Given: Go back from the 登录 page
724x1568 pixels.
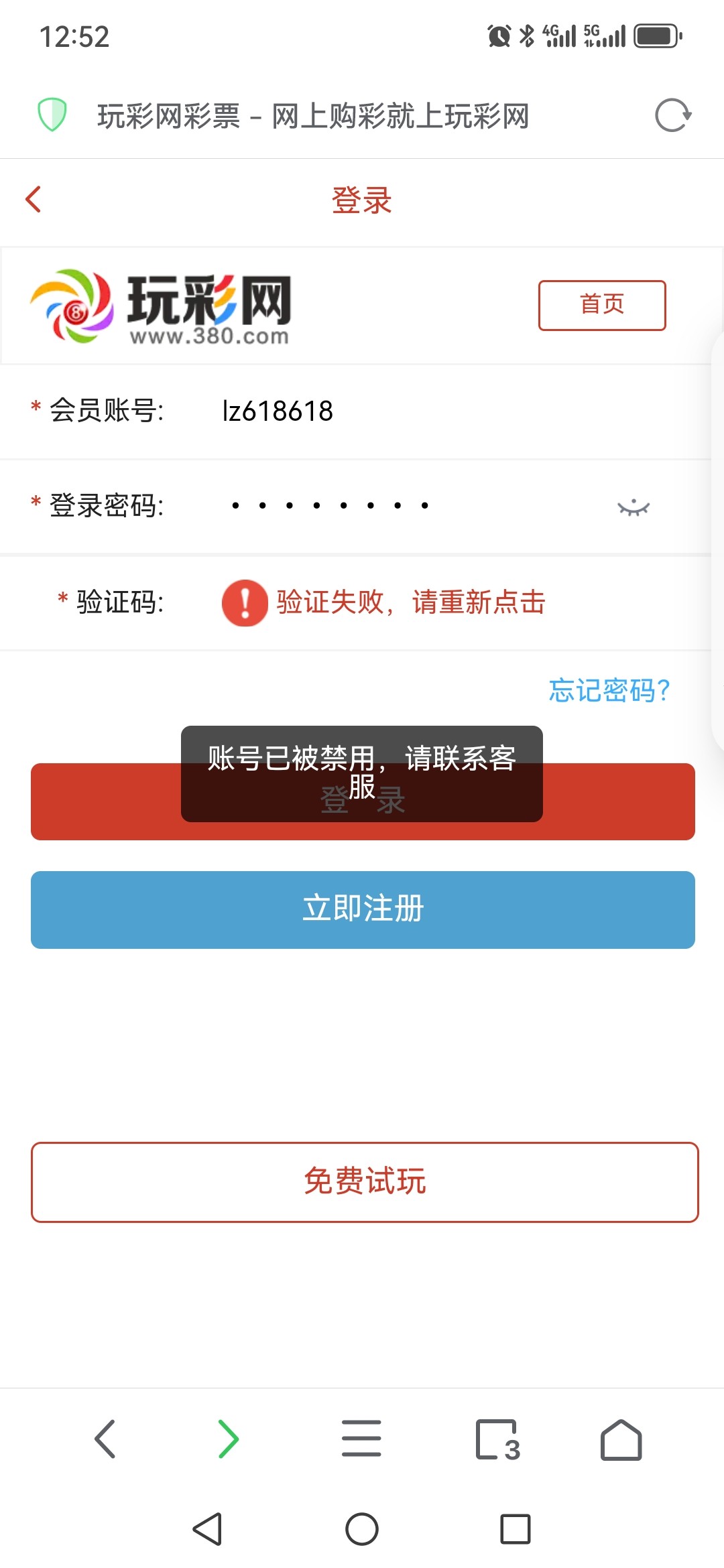Looking at the screenshot, I should point(34,199).
